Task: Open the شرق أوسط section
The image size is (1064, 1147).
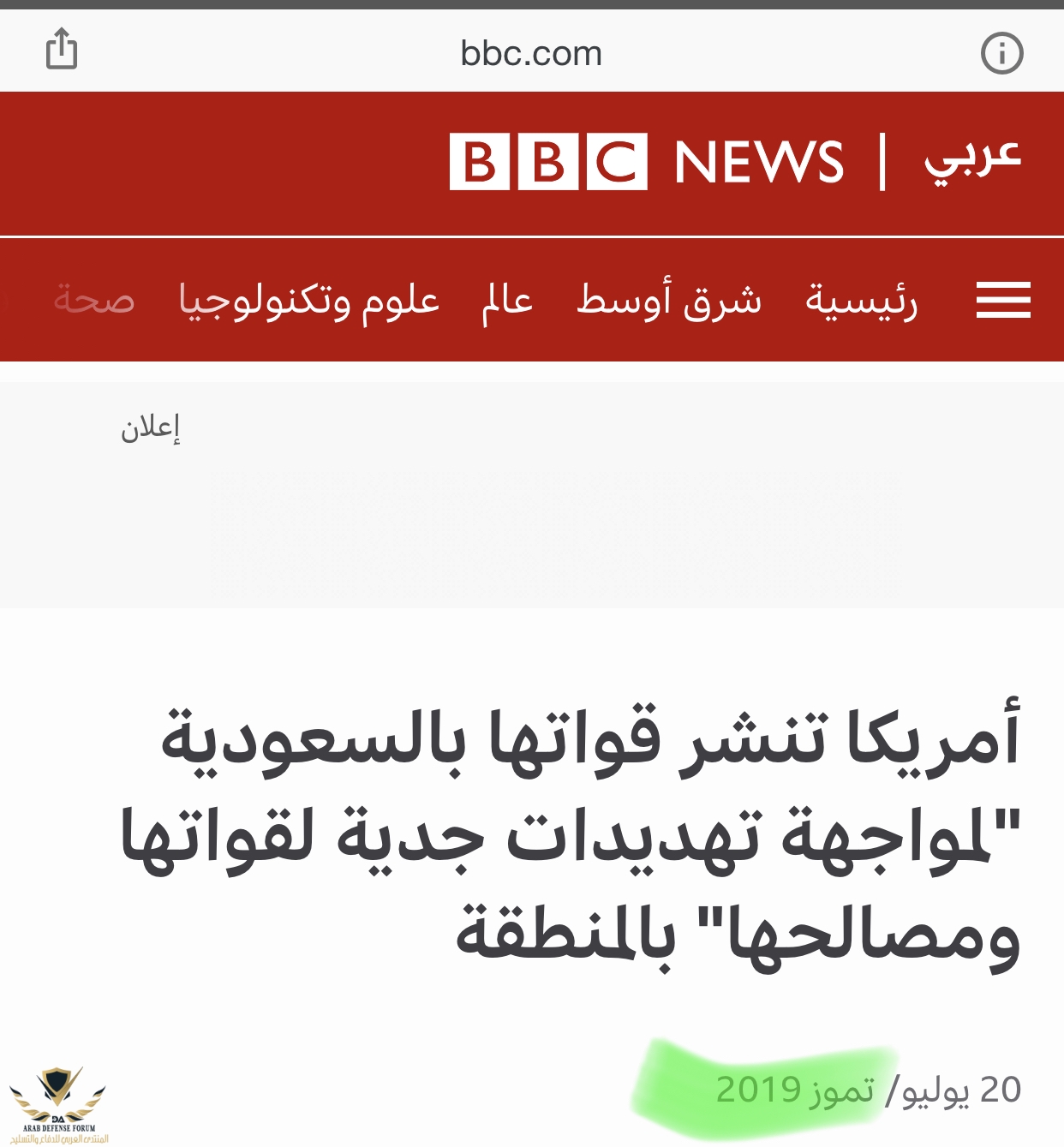Action: tap(668, 301)
